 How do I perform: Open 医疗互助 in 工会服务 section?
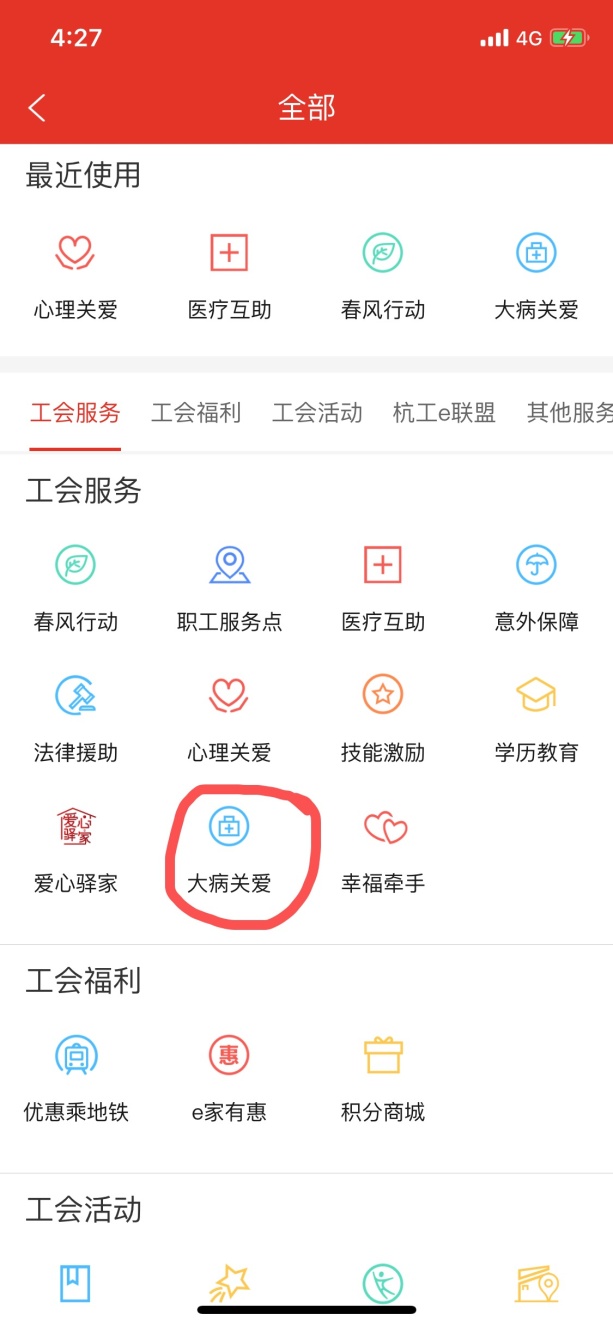pos(383,587)
